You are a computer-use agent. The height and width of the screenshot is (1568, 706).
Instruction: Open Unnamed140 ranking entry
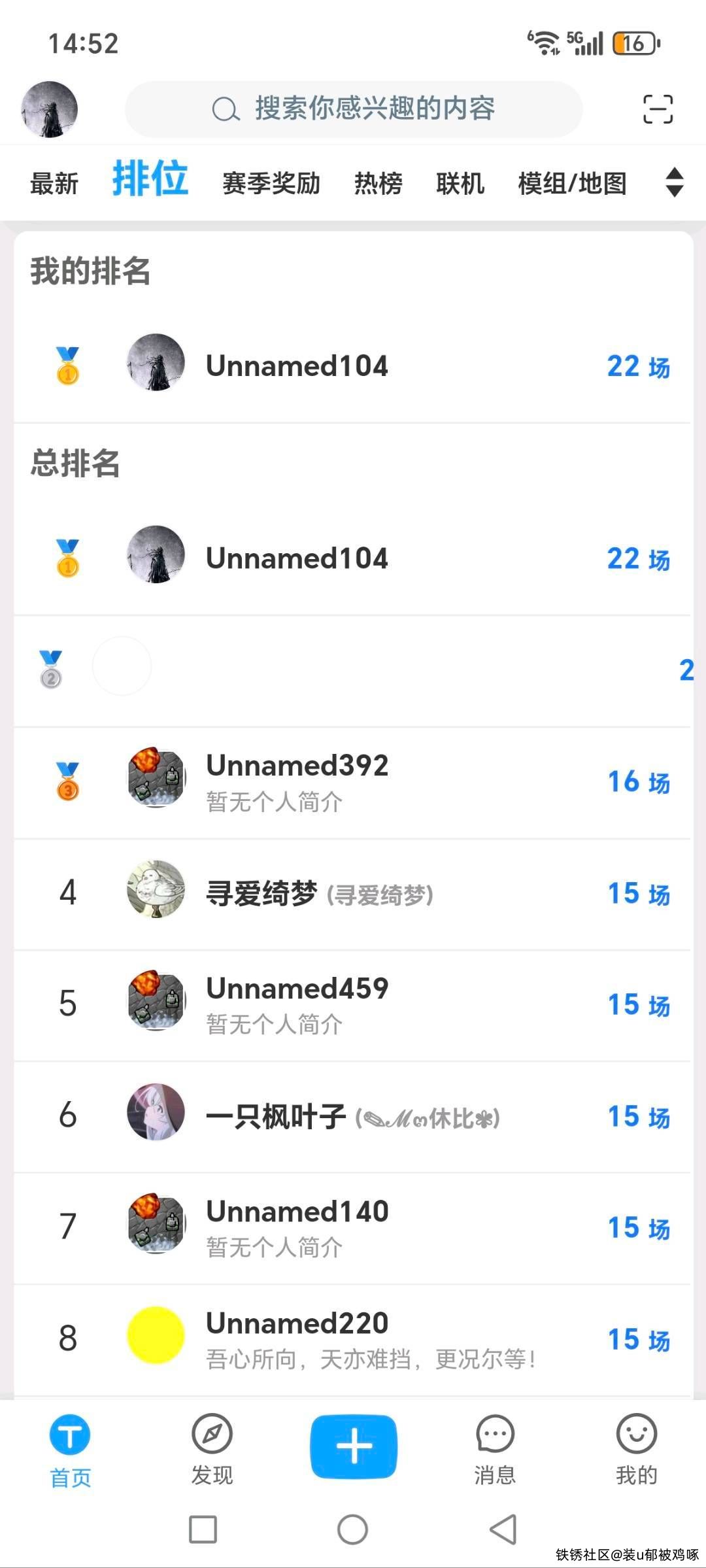(x=297, y=1228)
